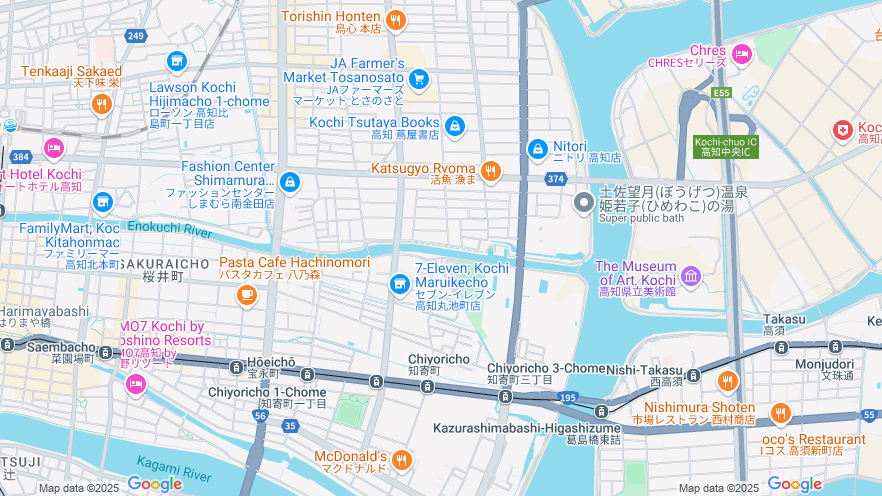Open Fashion Center Shimamura marker
882x496 pixels.
290,181
